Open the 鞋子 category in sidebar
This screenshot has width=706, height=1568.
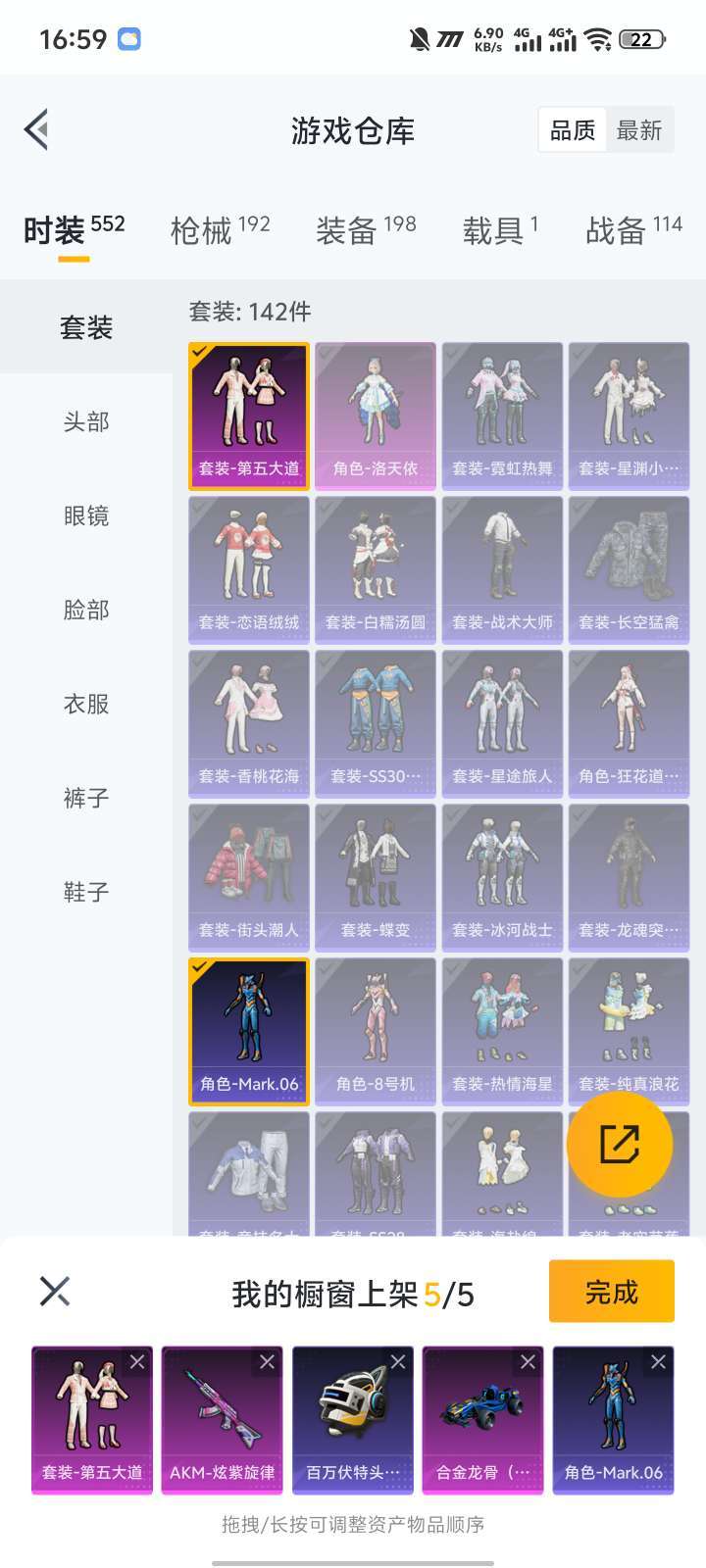tap(86, 892)
